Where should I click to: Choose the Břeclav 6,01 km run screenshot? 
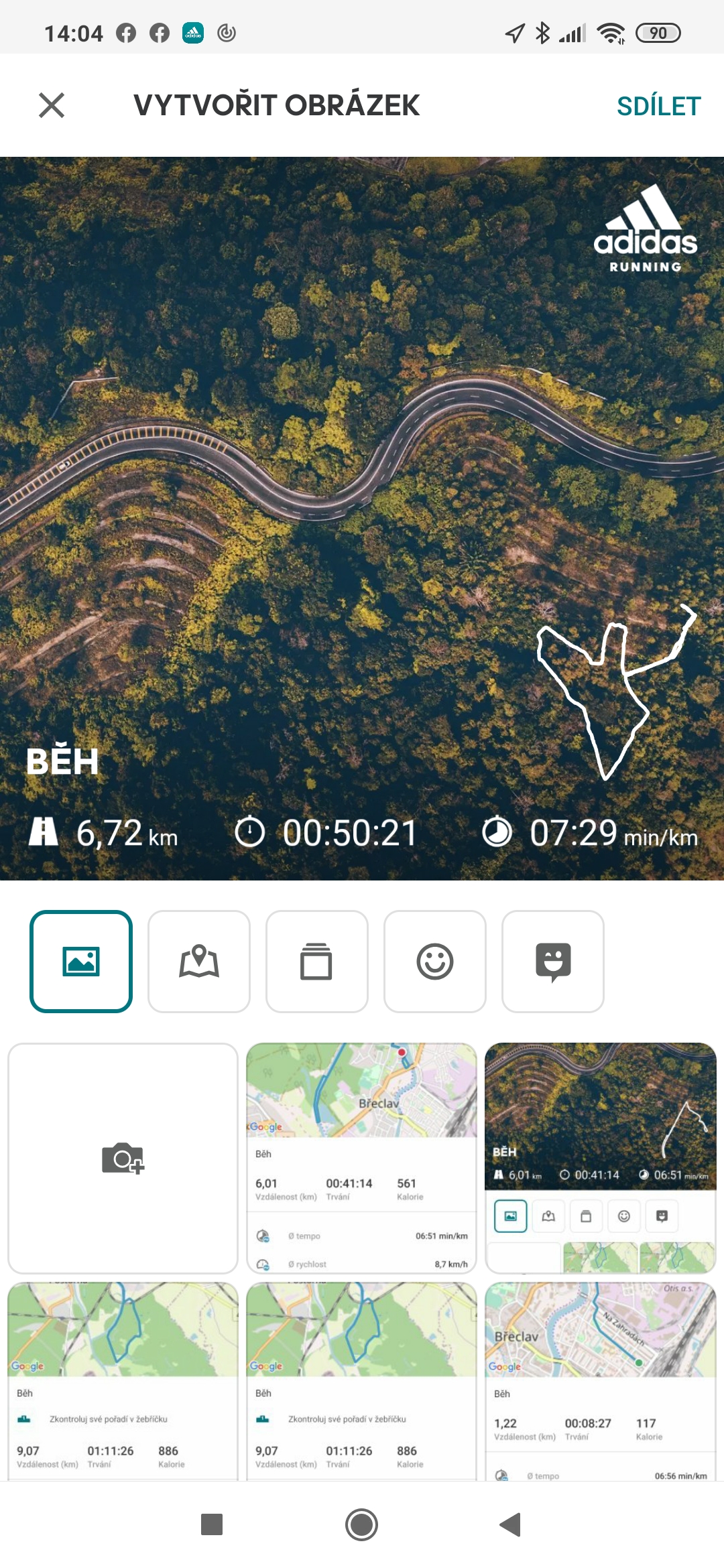coord(362,1158)
